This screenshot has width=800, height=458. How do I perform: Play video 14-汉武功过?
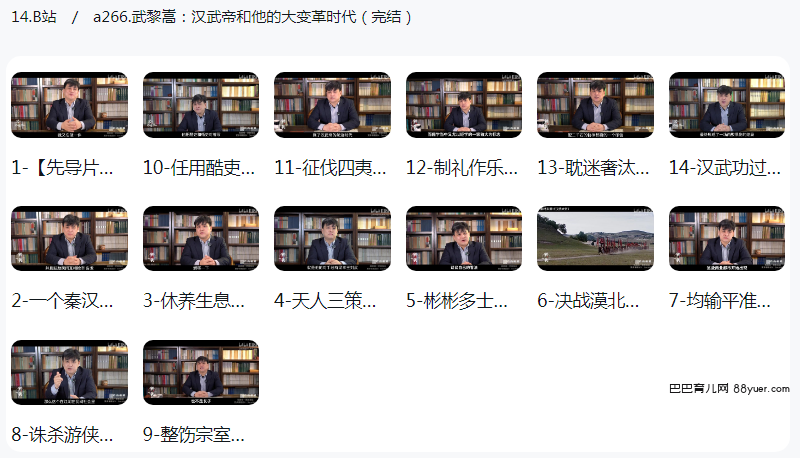(x=727, y=104)
